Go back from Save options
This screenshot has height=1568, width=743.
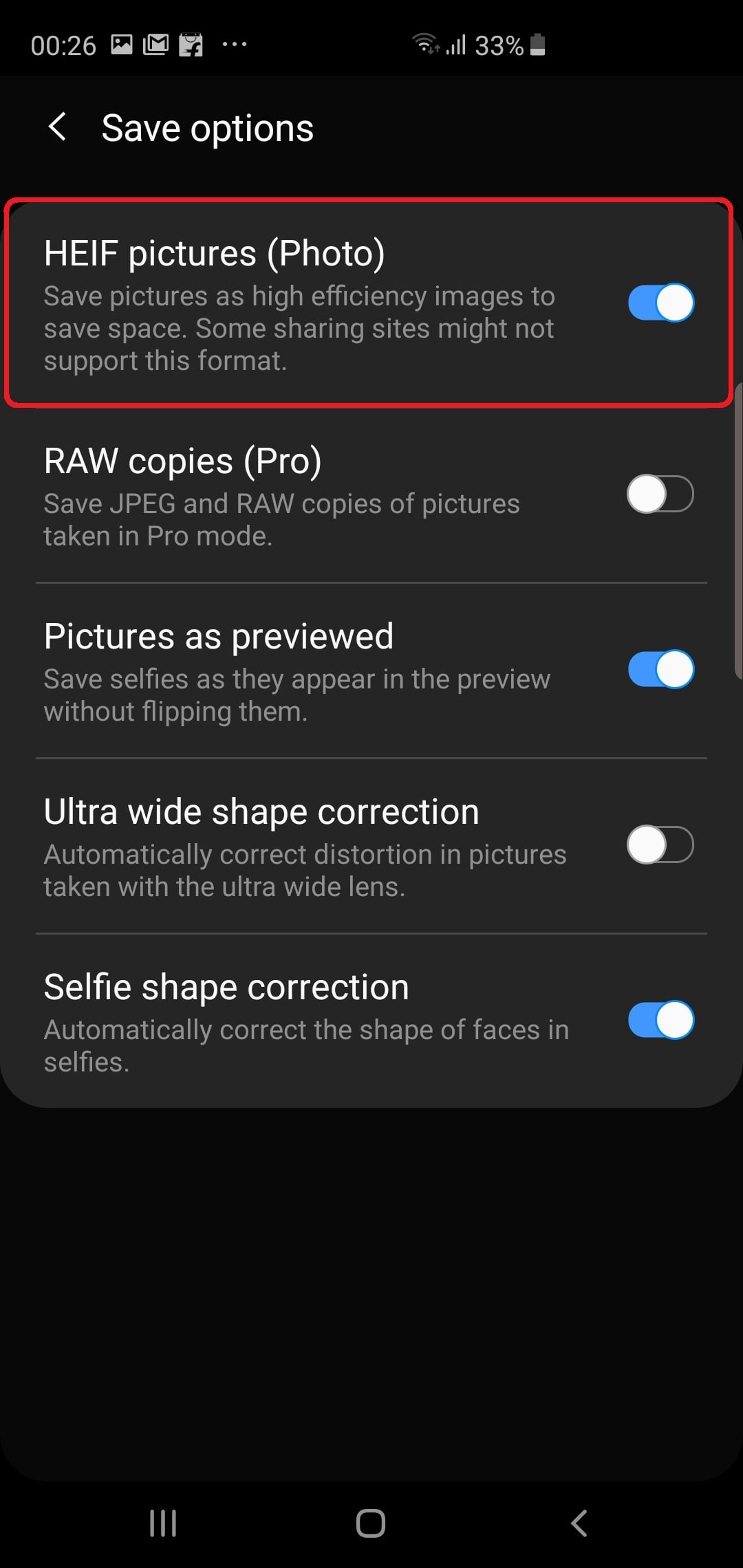point(58,127)
